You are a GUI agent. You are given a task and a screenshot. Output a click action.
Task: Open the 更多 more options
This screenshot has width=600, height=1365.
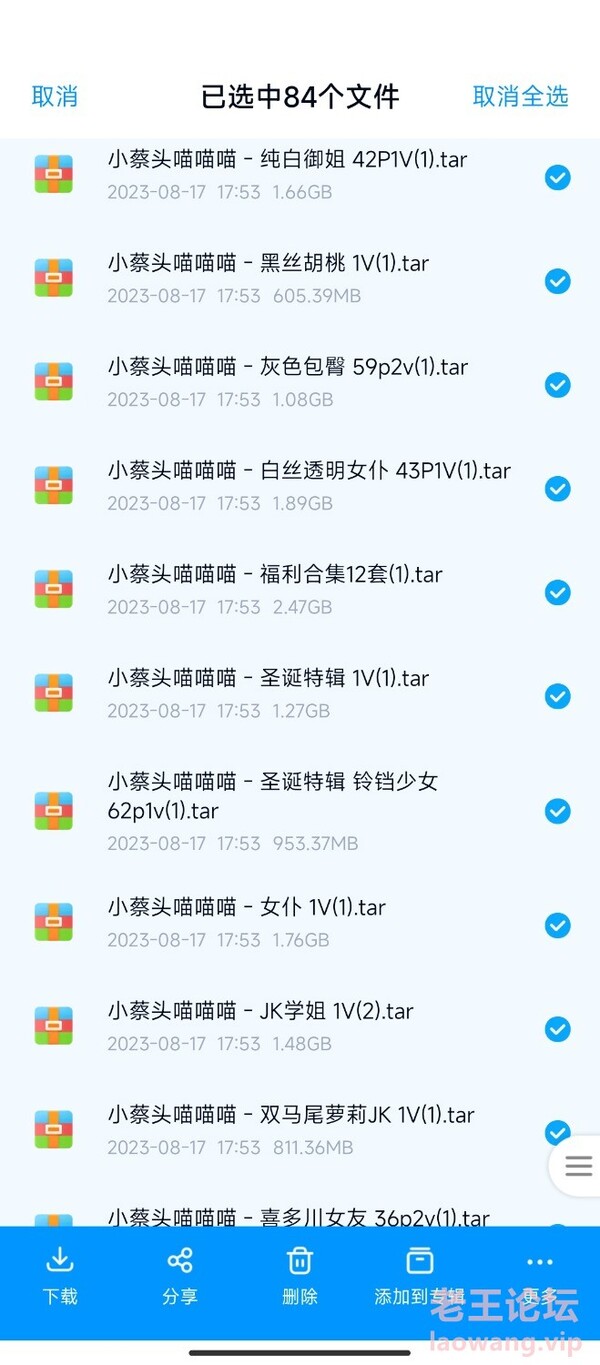(539, 1276)
